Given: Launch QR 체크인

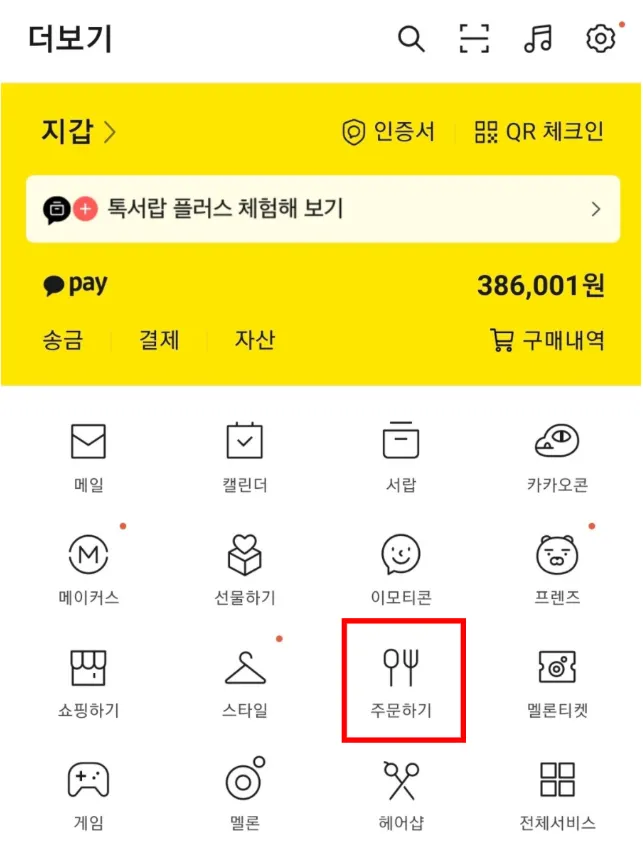Looking at the screenshot, I should (539, 132).
